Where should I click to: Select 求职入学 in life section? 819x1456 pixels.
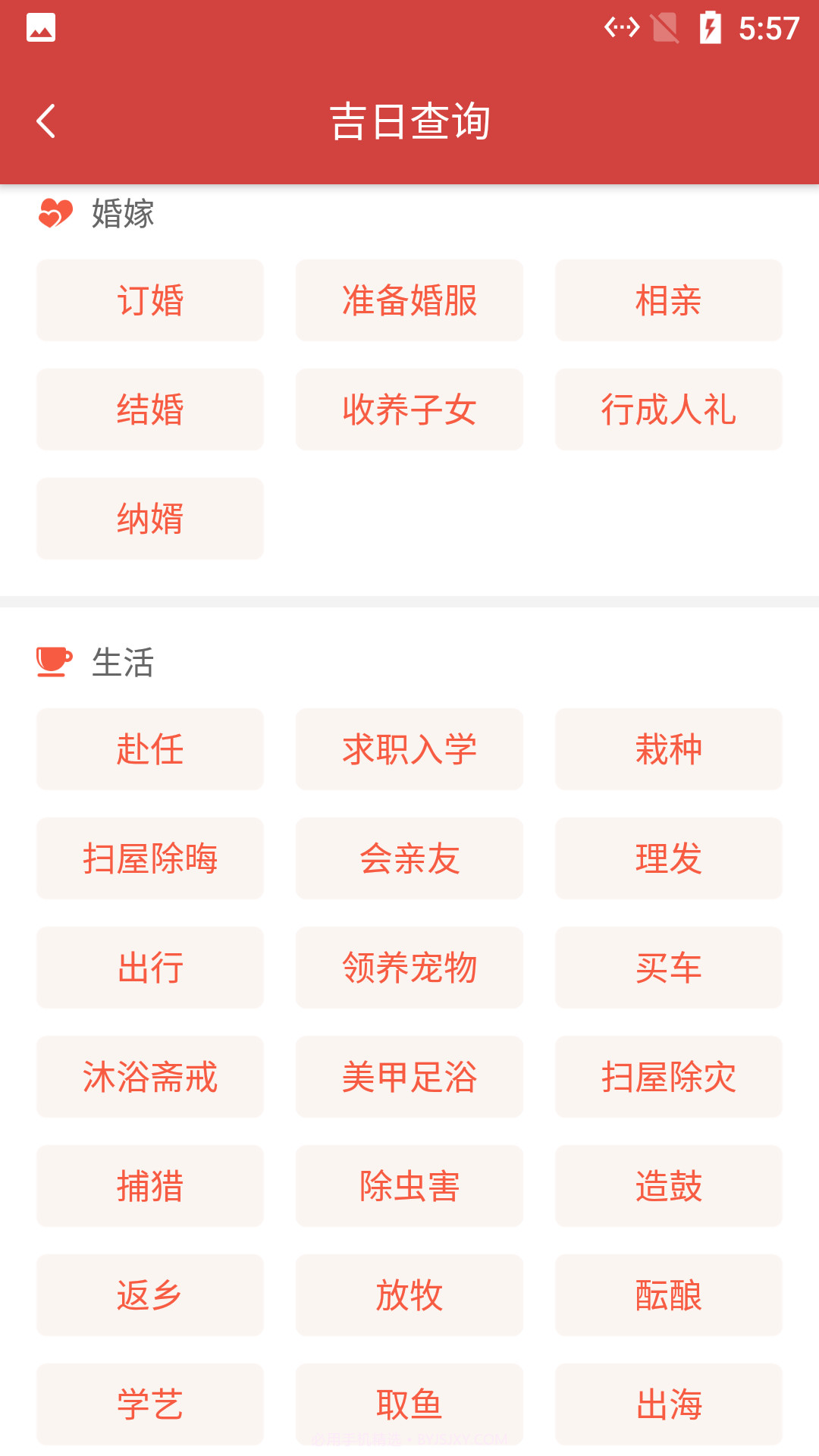click(409, 749)
